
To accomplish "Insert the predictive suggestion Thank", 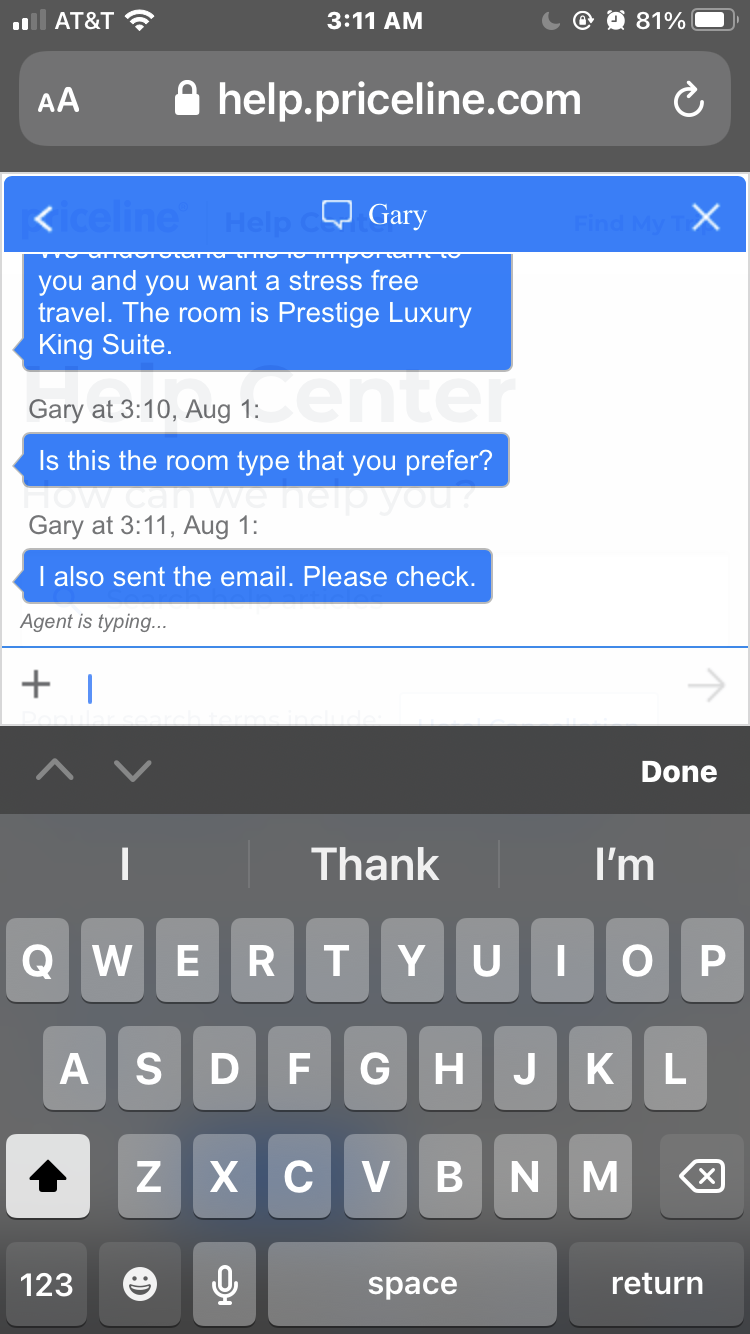I will (x=375, y=863).
